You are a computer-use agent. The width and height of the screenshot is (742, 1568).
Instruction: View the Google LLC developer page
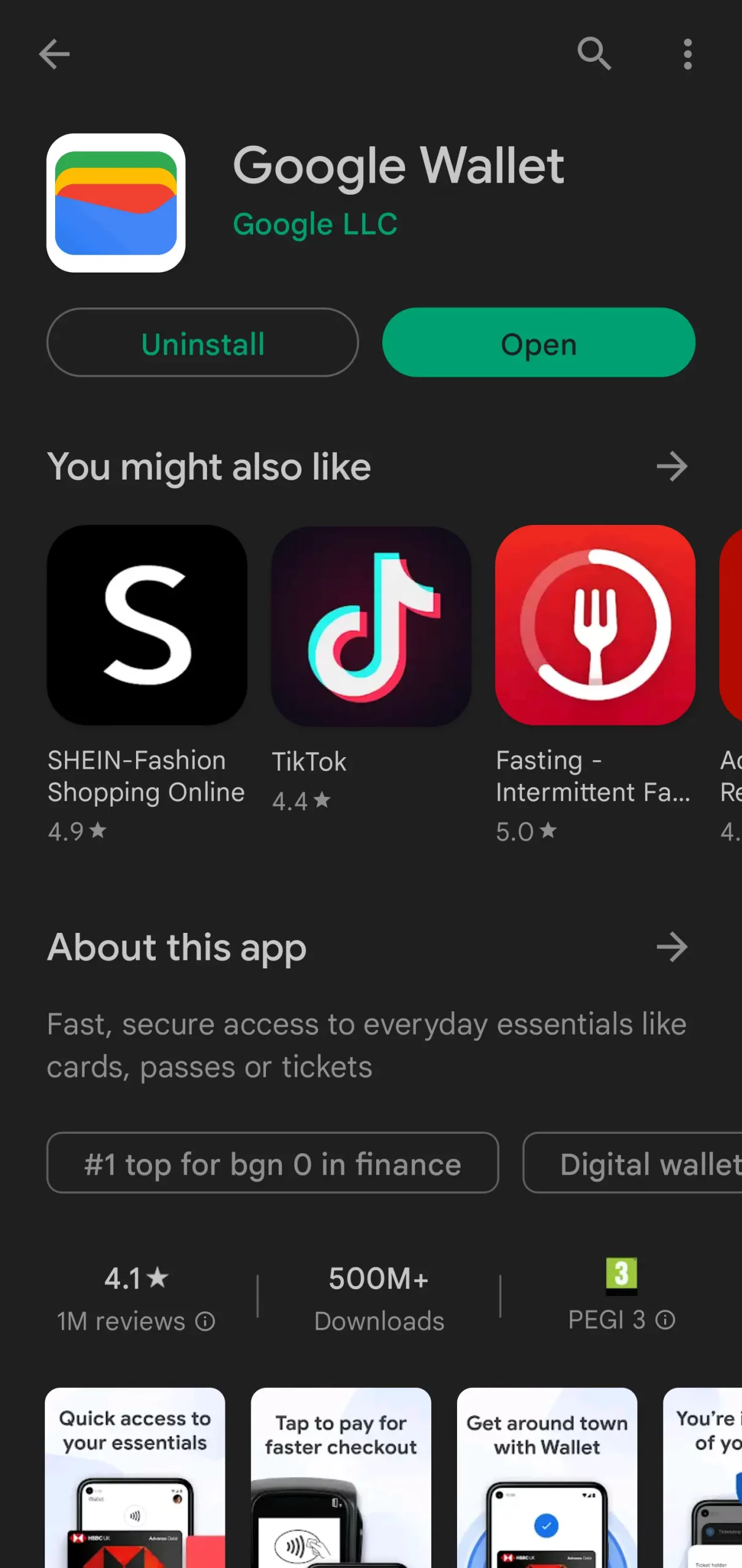(315, 224)
